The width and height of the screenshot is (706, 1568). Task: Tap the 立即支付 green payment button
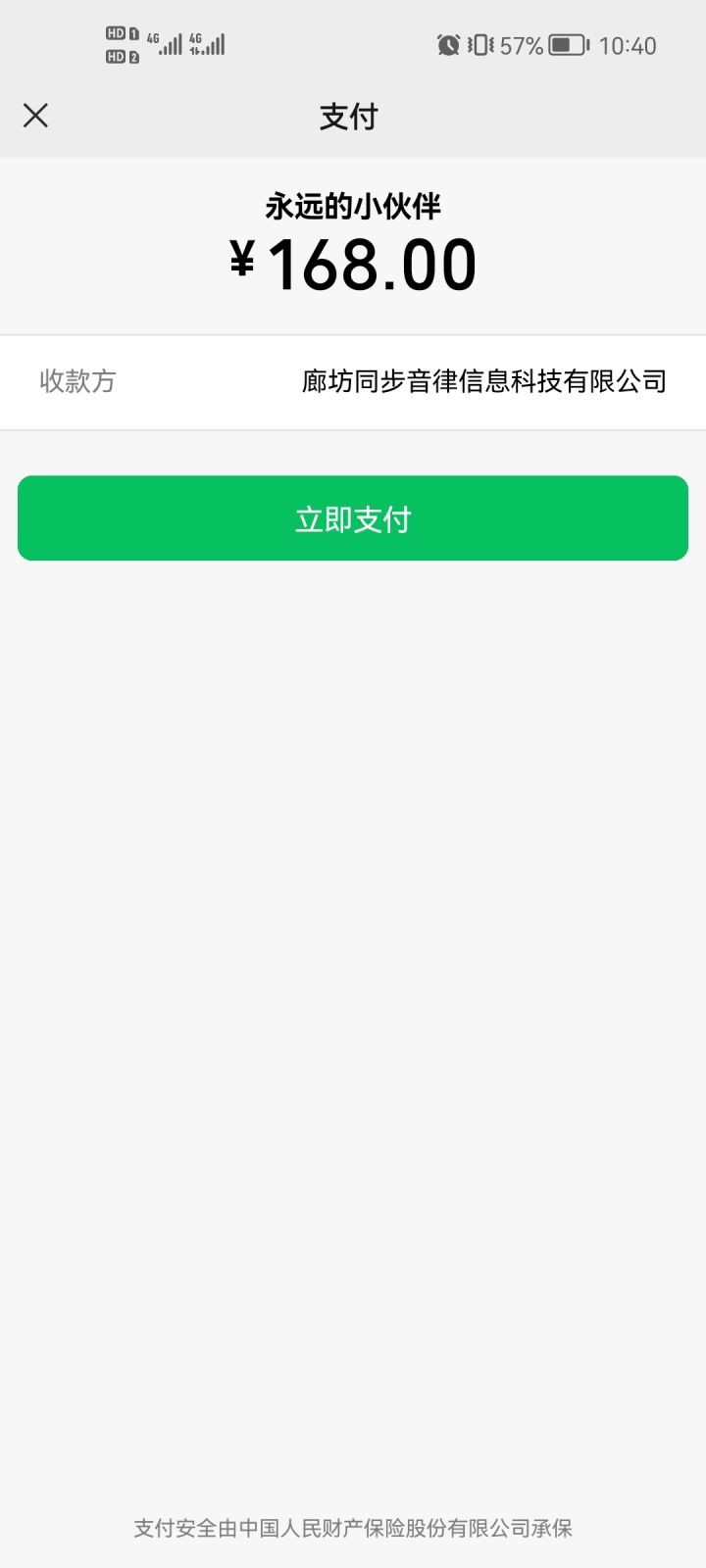click(x=353, y=518)
